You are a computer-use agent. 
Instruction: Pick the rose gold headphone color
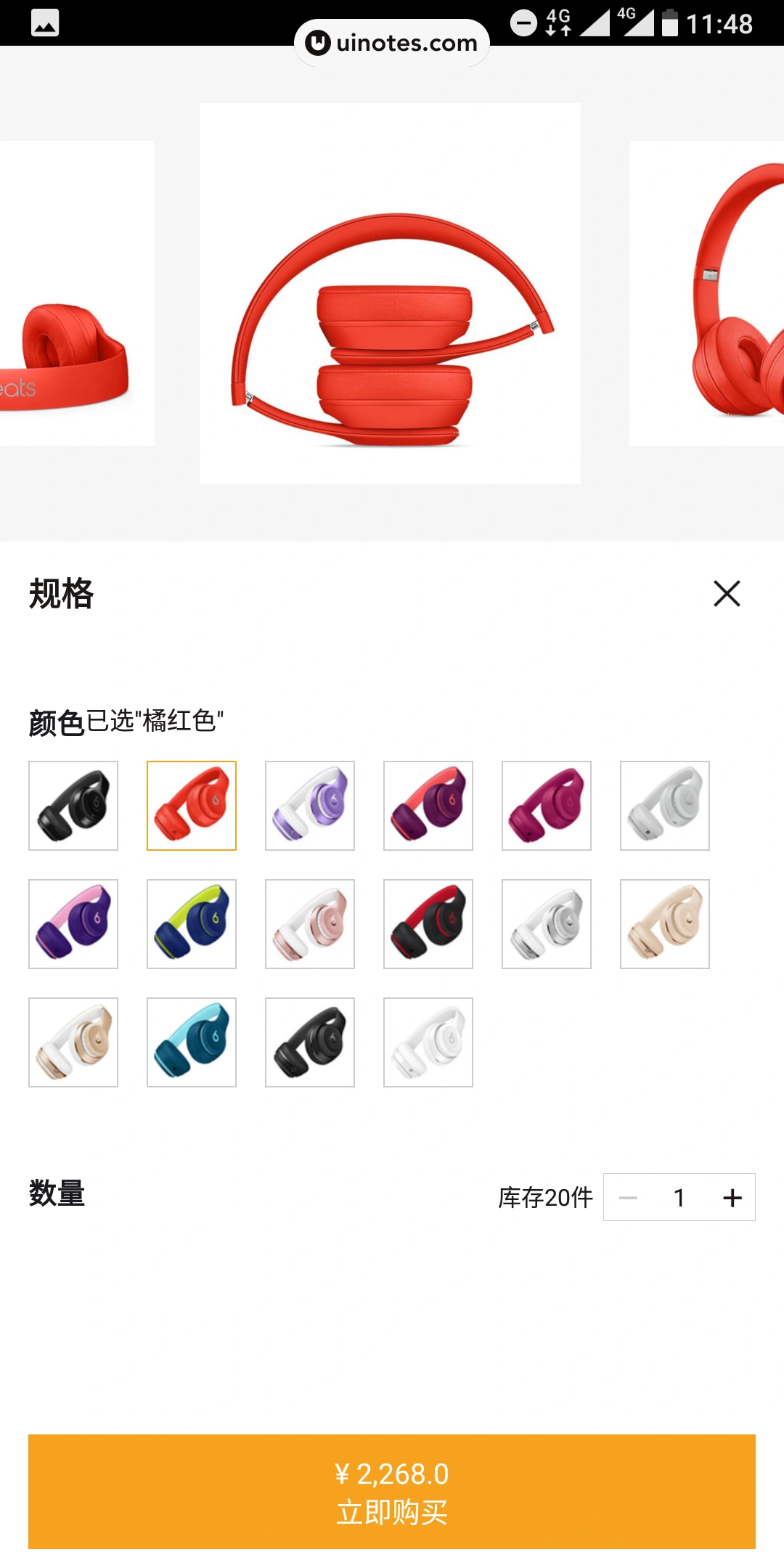pos(310,924)
